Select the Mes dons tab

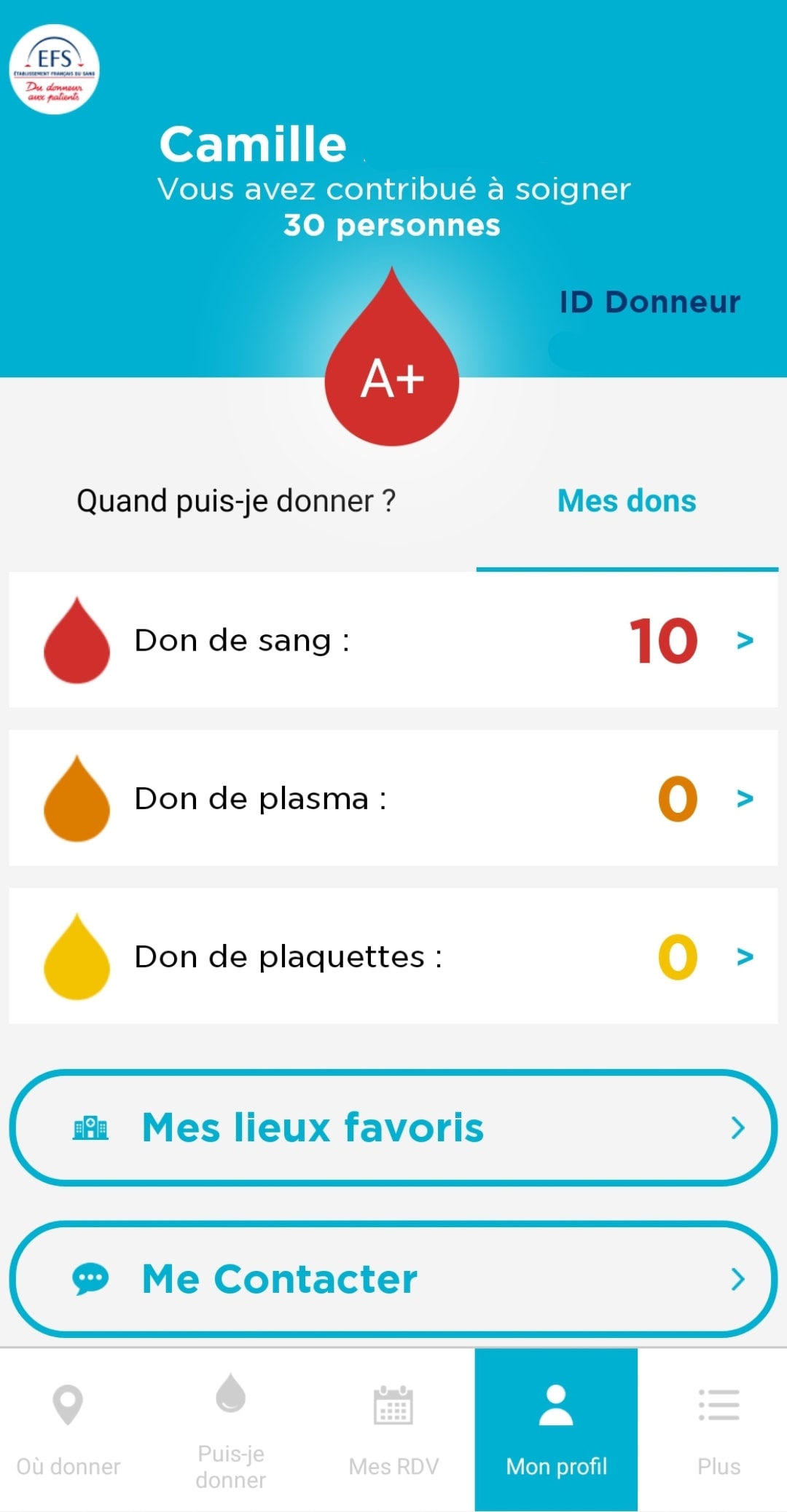(x=627, y=501)
